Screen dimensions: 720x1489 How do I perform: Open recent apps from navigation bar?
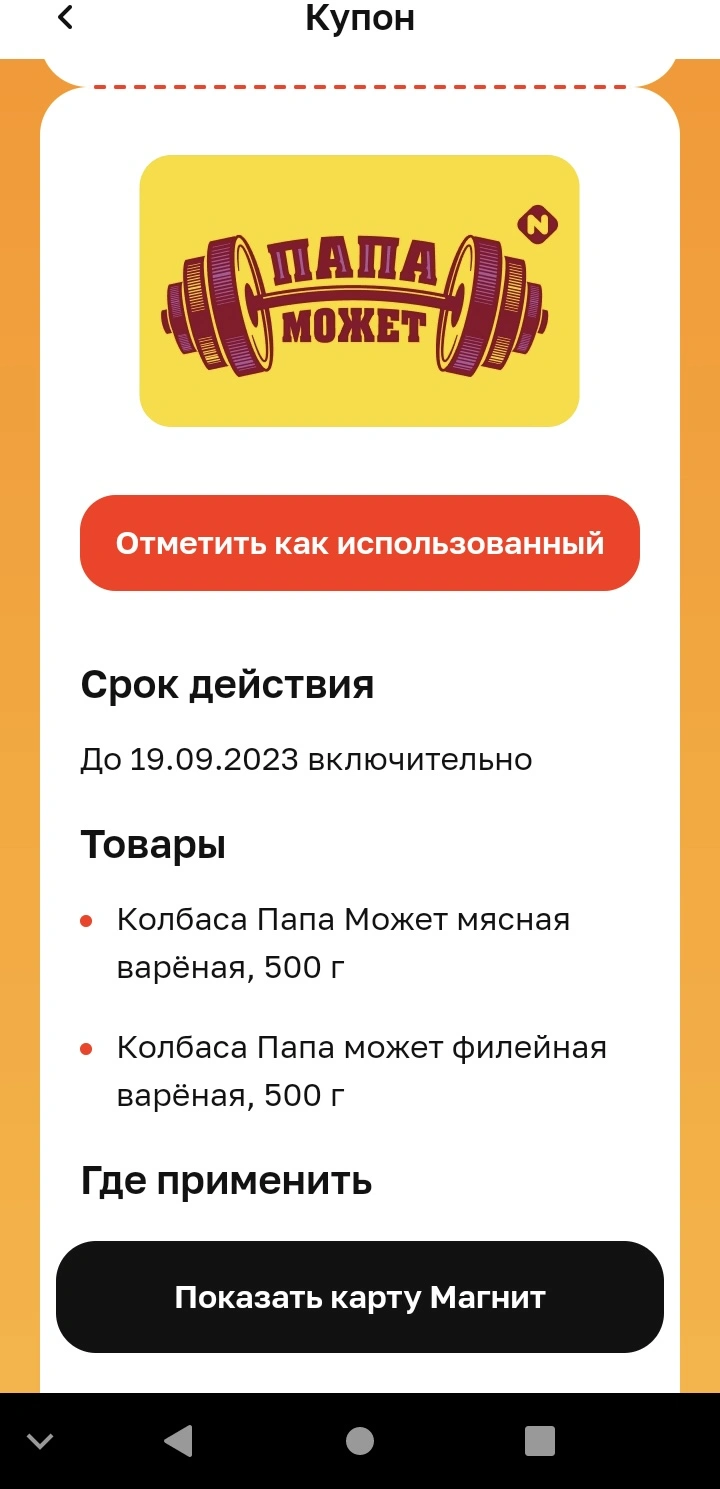click(540, 1441)
